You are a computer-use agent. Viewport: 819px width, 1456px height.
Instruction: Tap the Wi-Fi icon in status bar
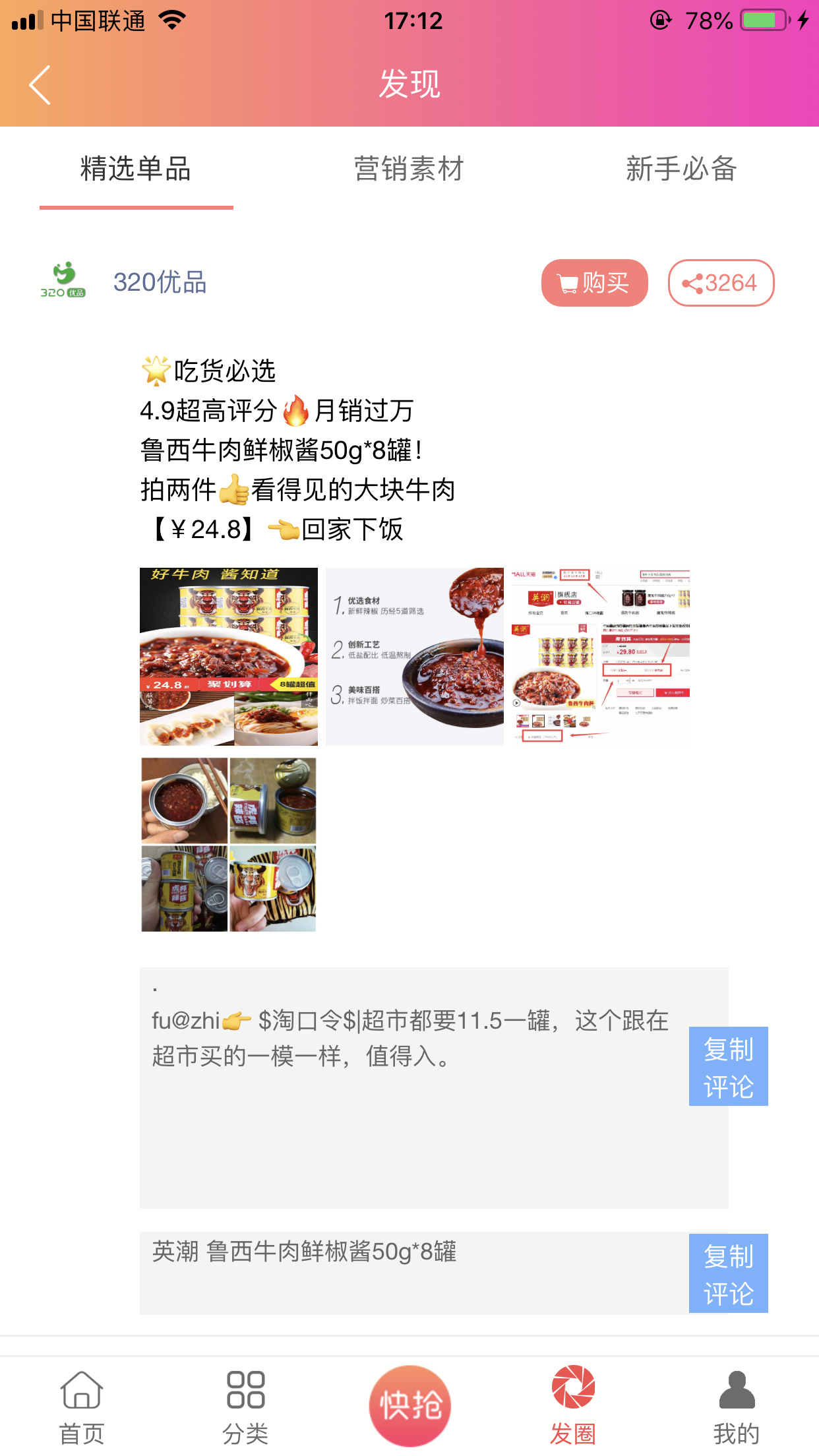(173, 20)
